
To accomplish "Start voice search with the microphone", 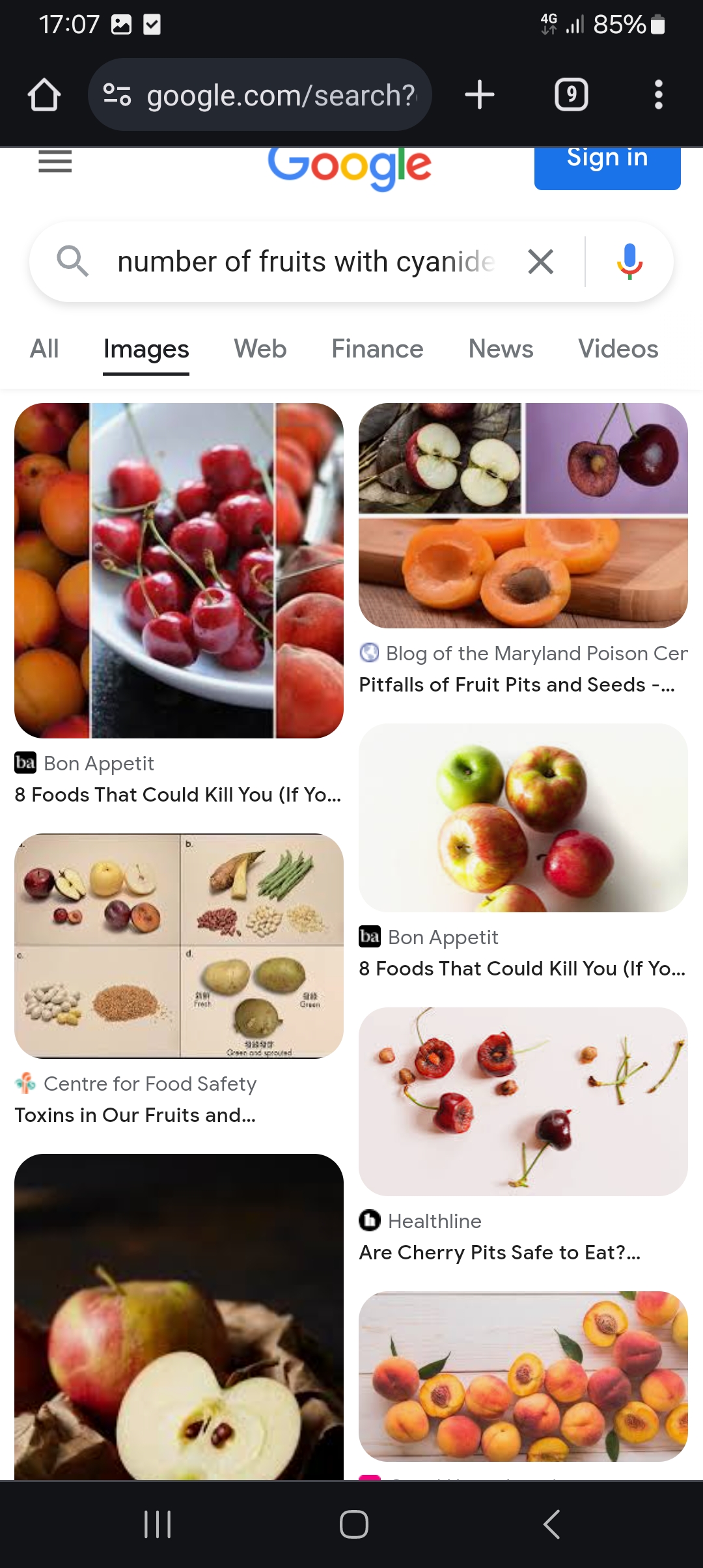I will (x=629, y=262).
